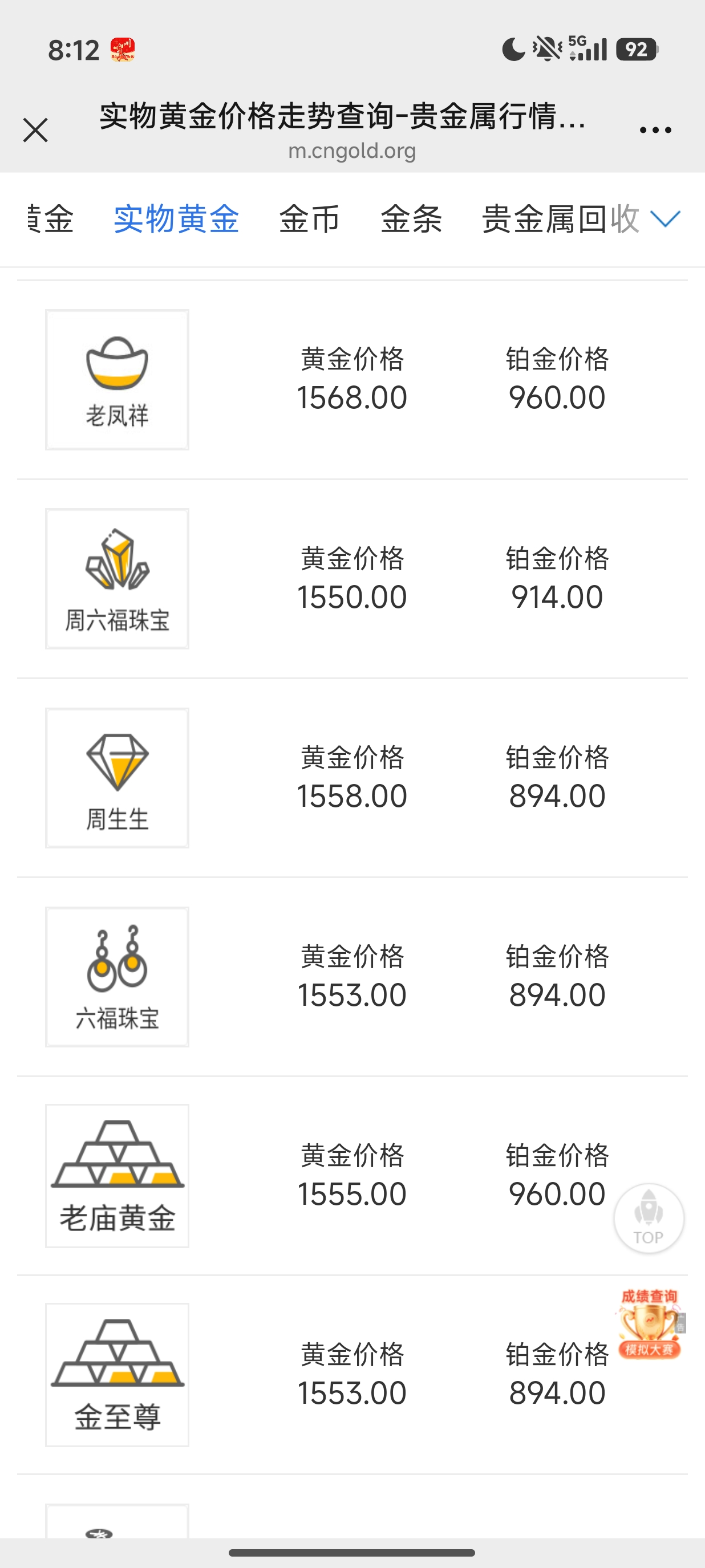Select the 实物黄金 tab
Image resolution: width=705 pixels, height=1568 pixels.
[177, 219]
